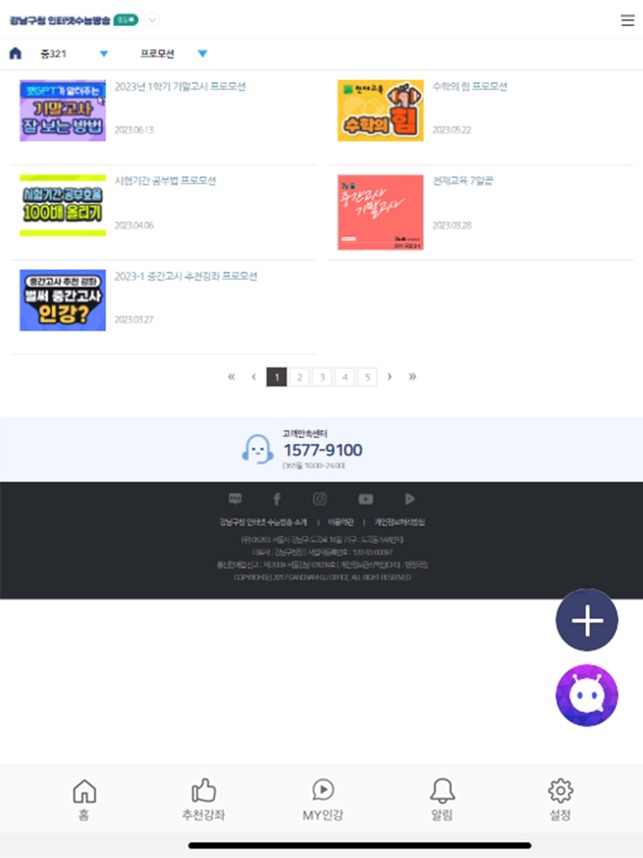Go to page 5
Image resolution: width=643 pixels, height=858 pixels.
click(366, 377)
